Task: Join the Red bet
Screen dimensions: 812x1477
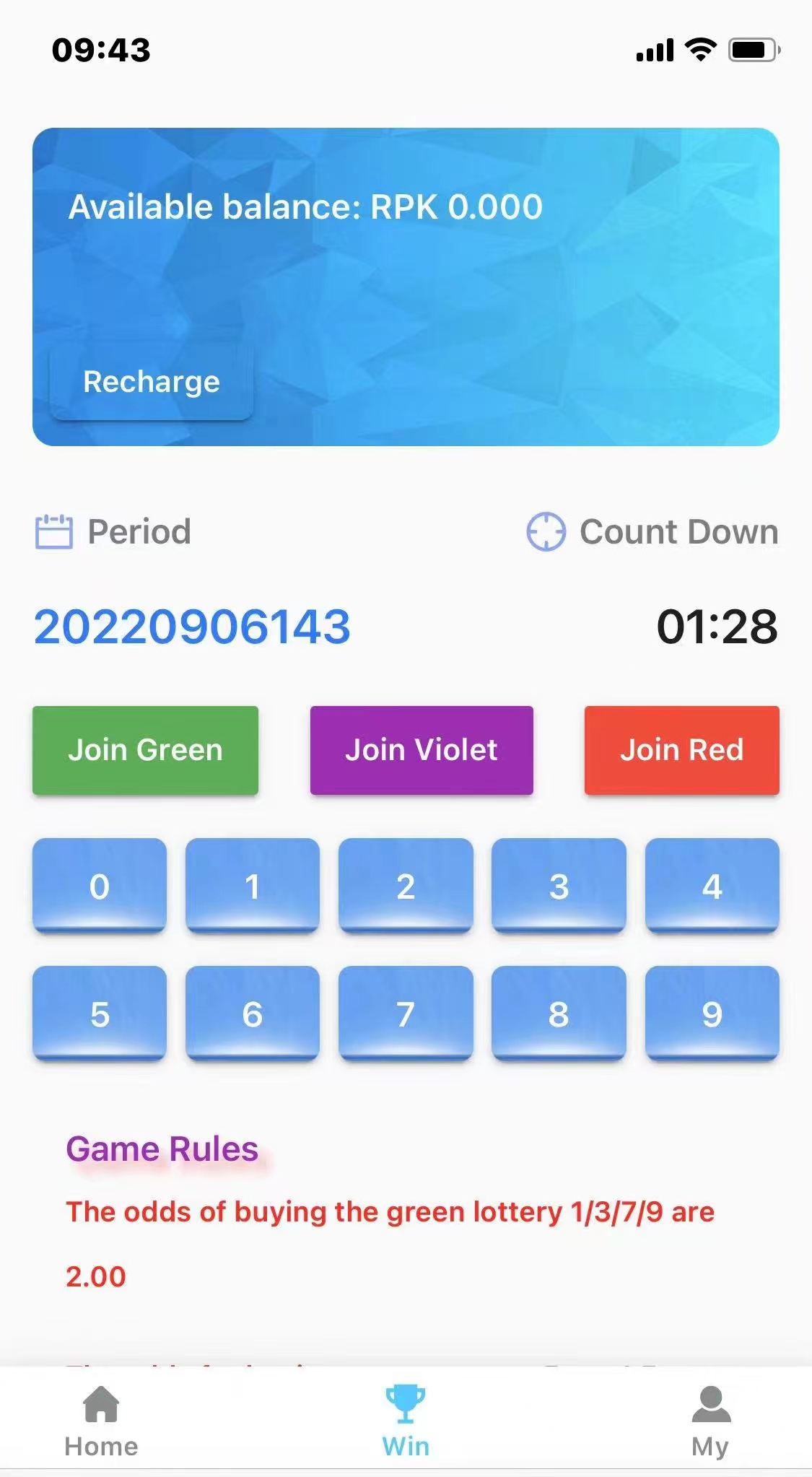Action: click(x=681, y=750)
